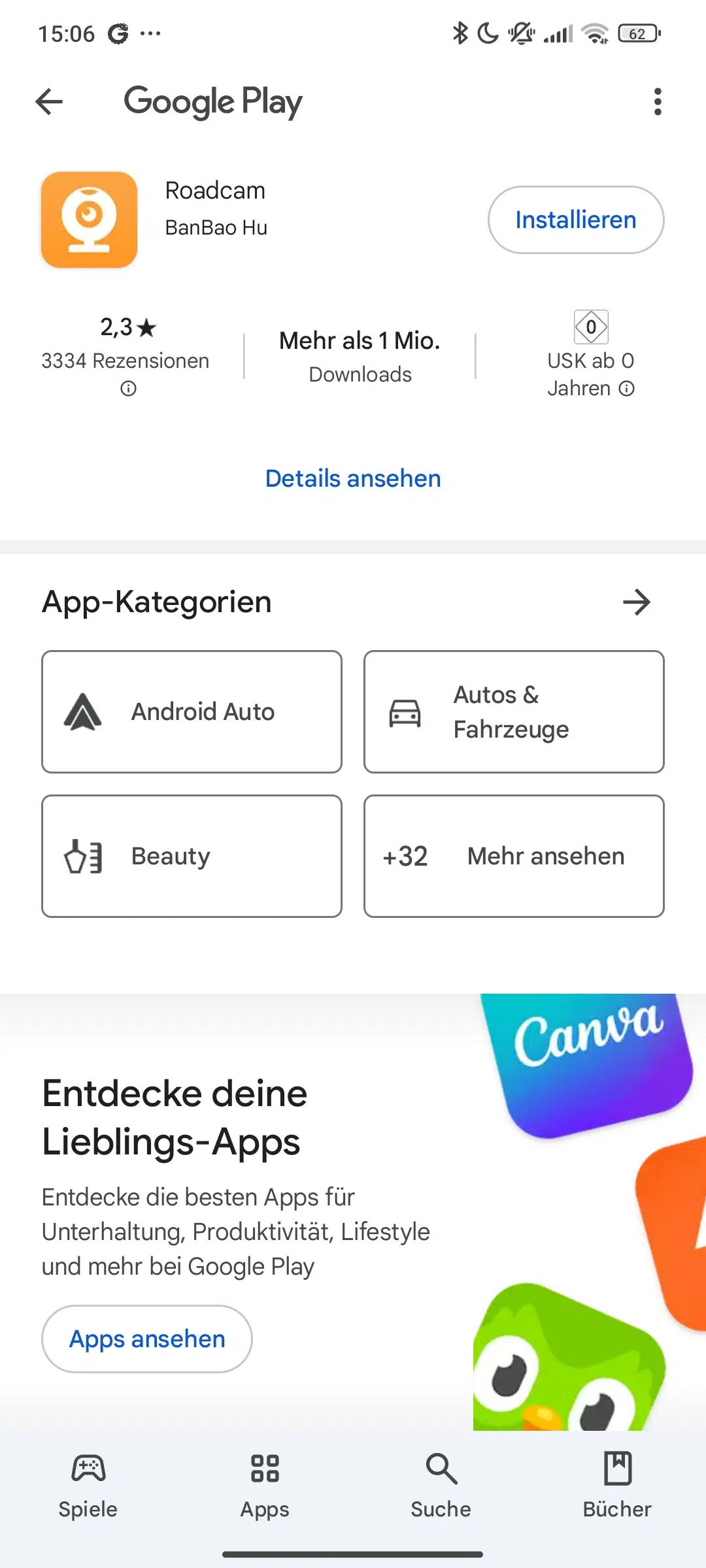This screenshot has height=1568, width=706.
Task: Open all App-Kategorien with the arrow
Action: (x=637, y=602)
